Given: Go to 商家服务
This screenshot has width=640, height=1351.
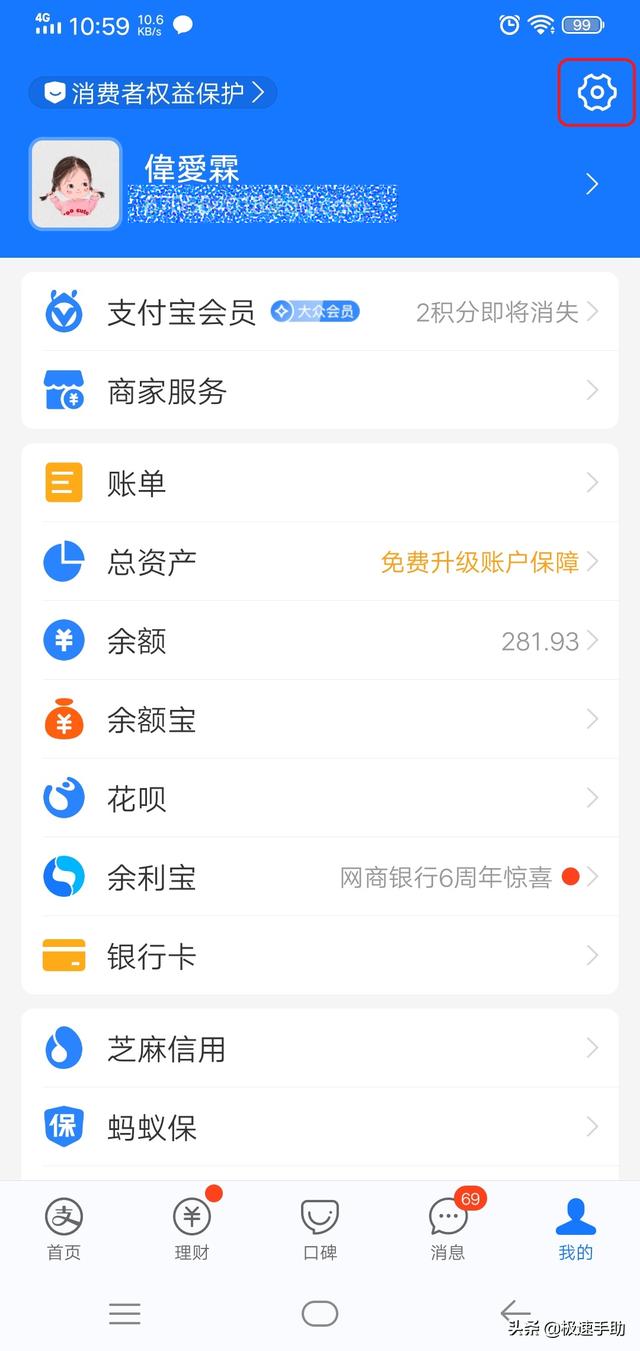Looking at the screenshot, I should (320, 391).
